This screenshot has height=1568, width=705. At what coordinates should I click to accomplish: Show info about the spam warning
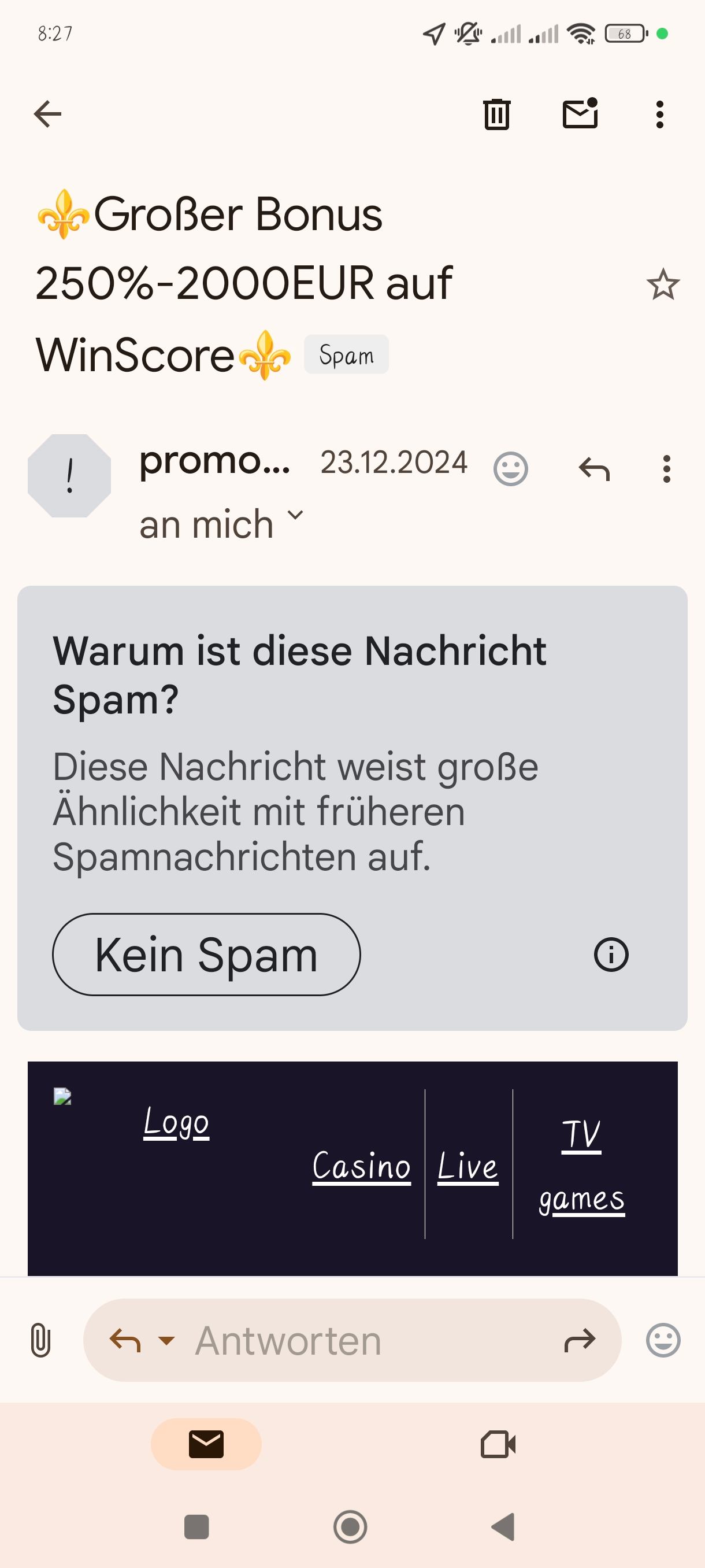(x=611, y=955)
